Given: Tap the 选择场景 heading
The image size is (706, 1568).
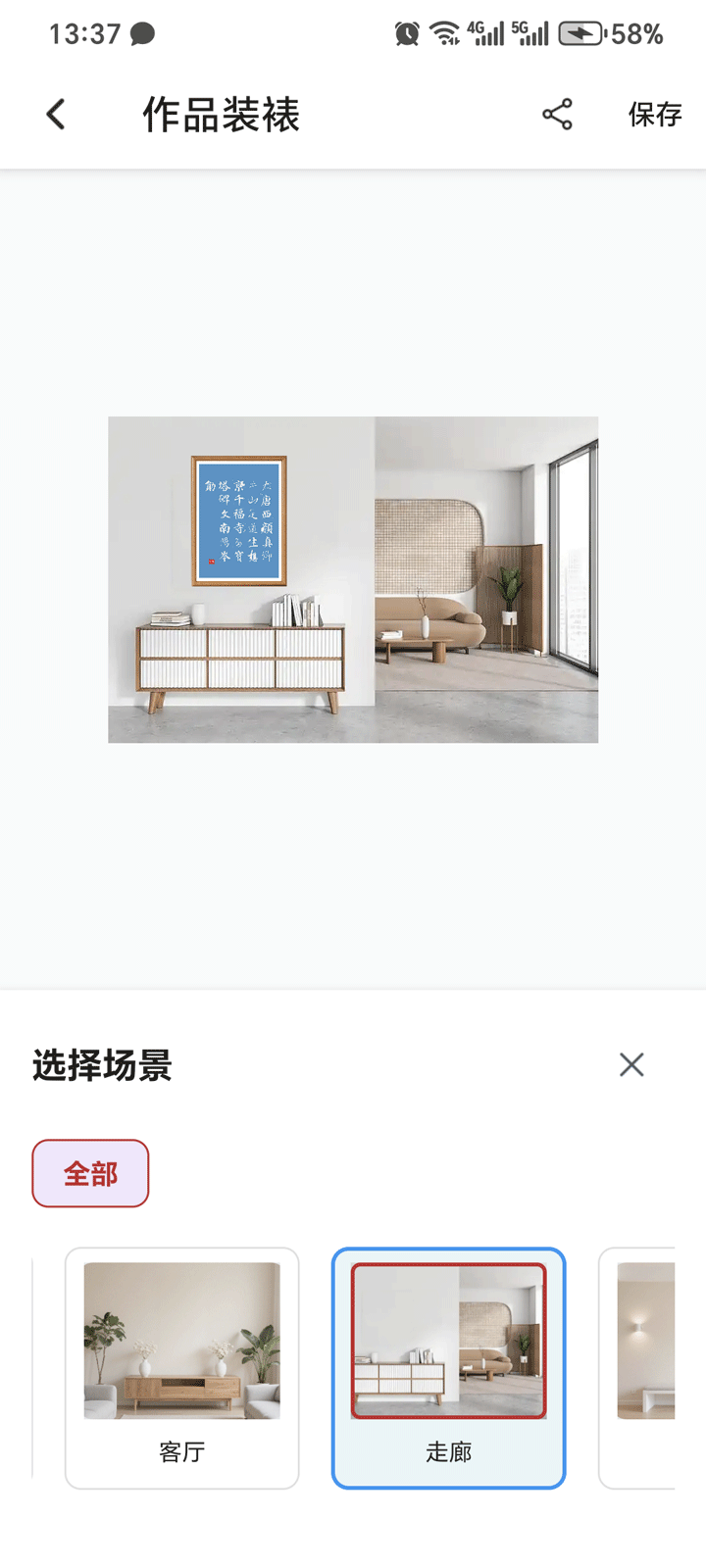Looking at the screenshot, I should tap(102, 1067).
